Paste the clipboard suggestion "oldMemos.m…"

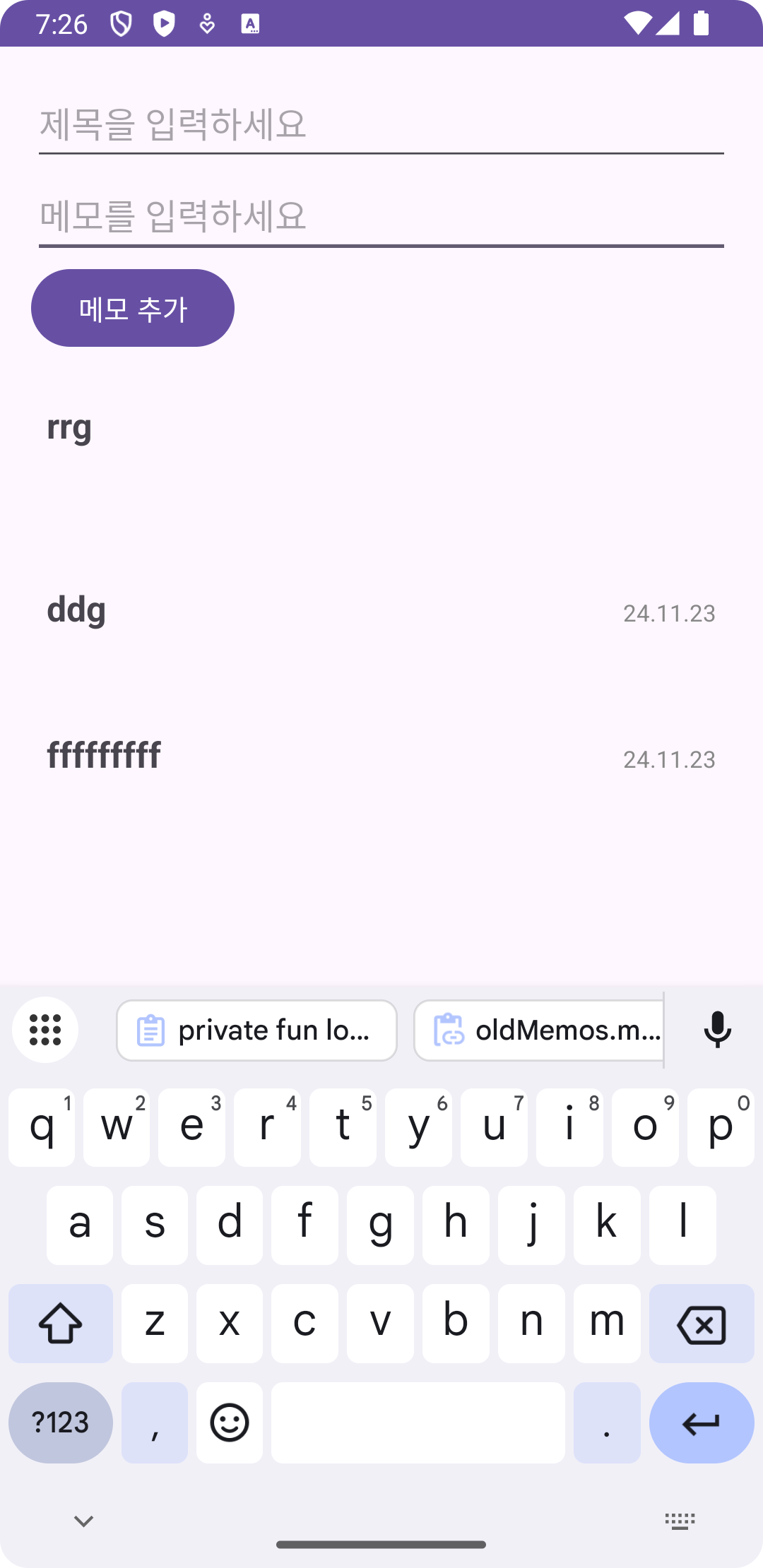point(540,1031)
